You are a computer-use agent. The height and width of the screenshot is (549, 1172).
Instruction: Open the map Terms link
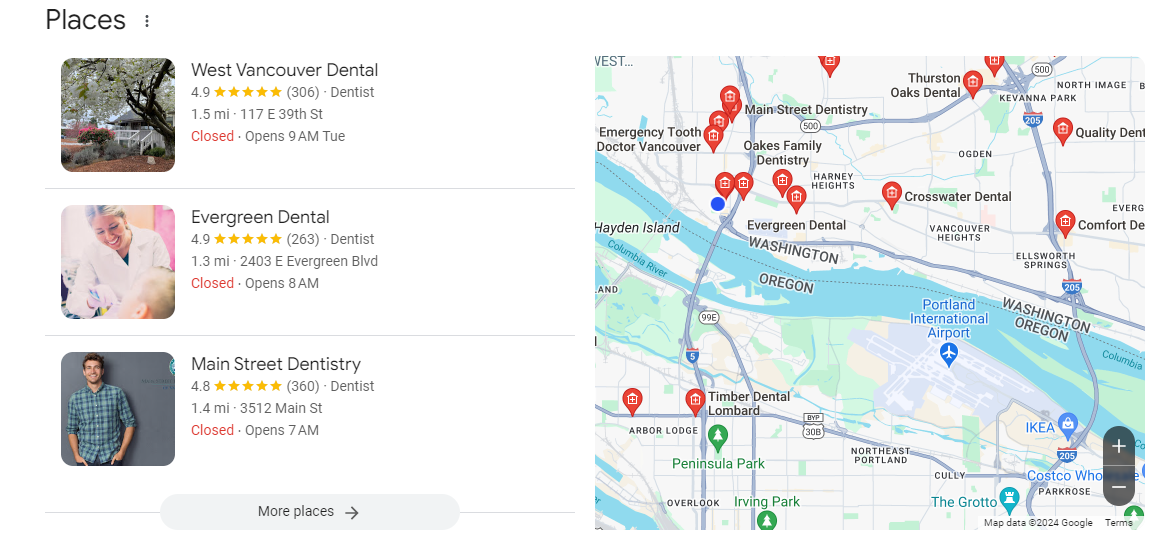[1118, 523]
